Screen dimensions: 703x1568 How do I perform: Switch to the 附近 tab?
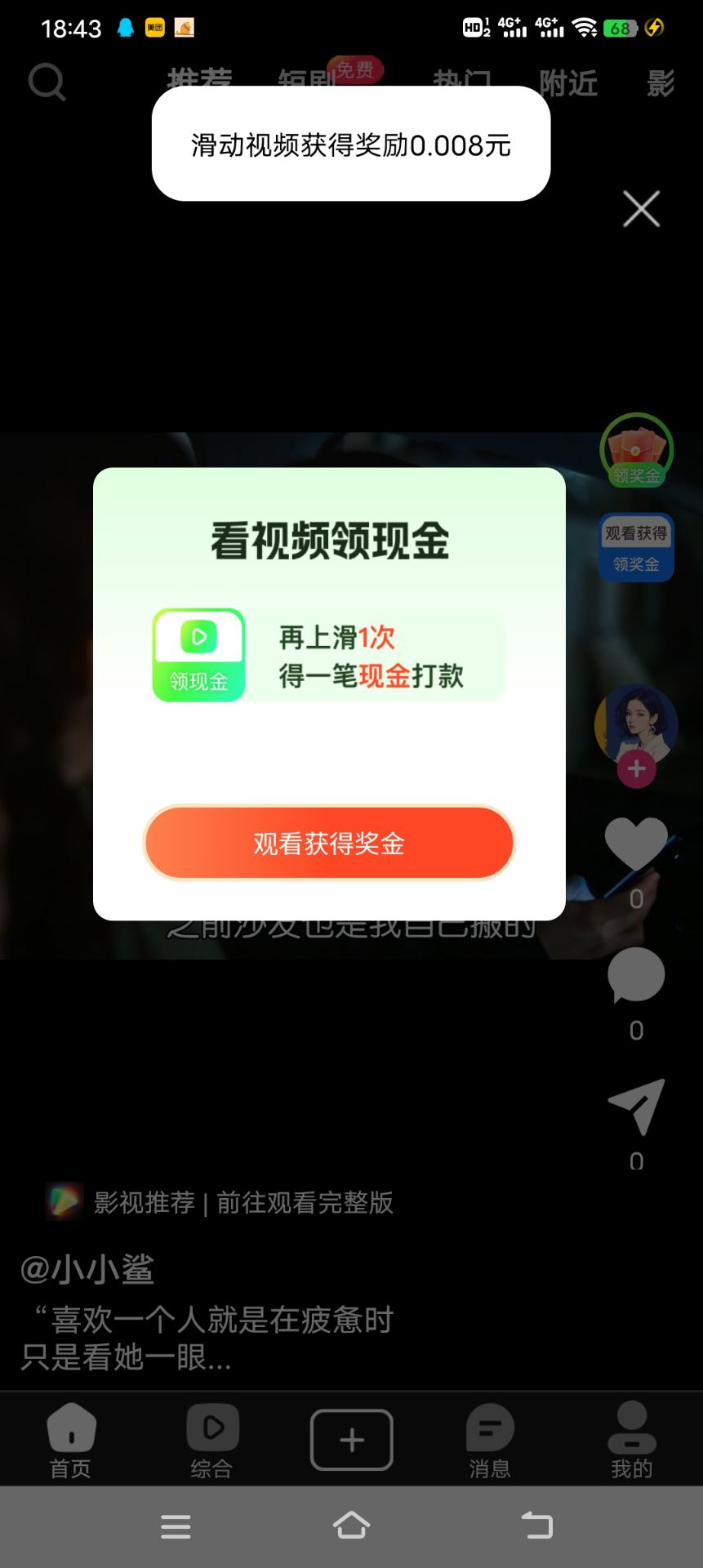click(568, 83)
